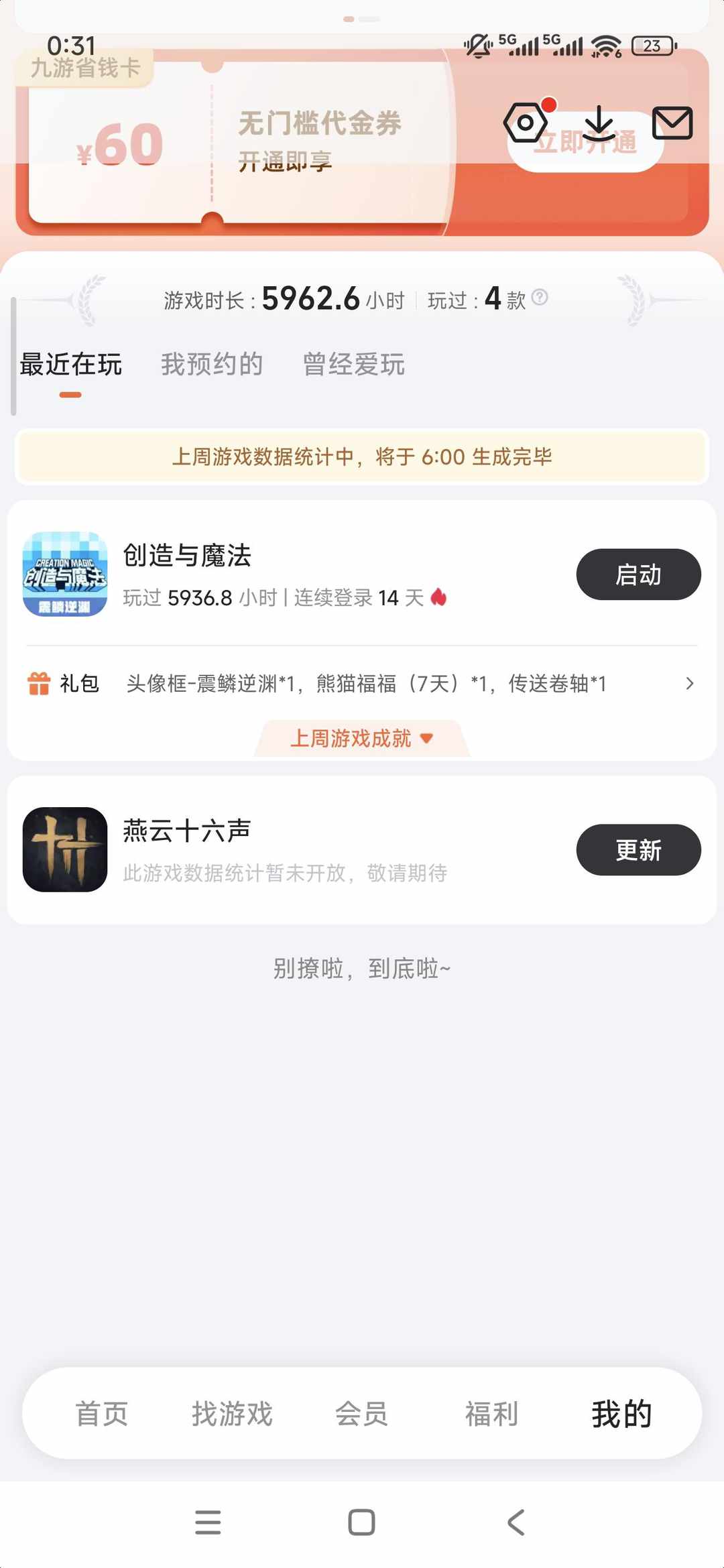Open the messages envelope icon
724x1568 pixels.
(674, 124)
